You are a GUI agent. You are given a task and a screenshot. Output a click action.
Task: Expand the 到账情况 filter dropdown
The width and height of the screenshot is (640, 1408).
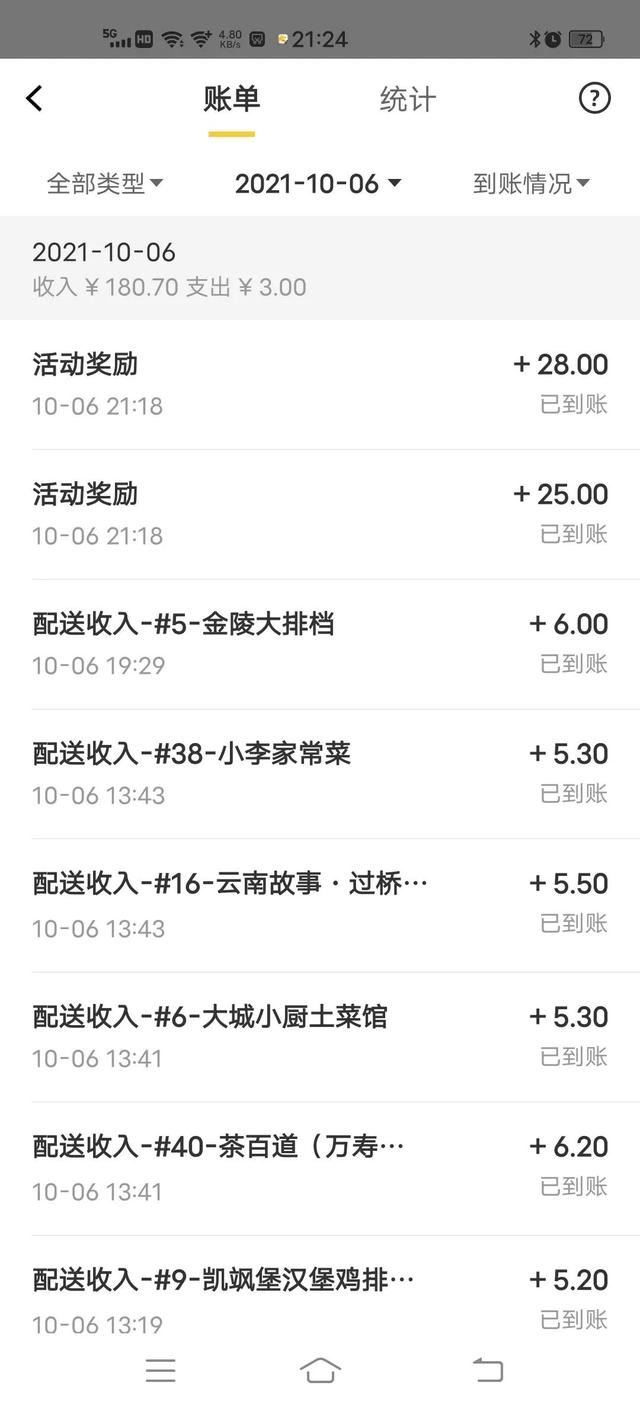pos(531,183)
